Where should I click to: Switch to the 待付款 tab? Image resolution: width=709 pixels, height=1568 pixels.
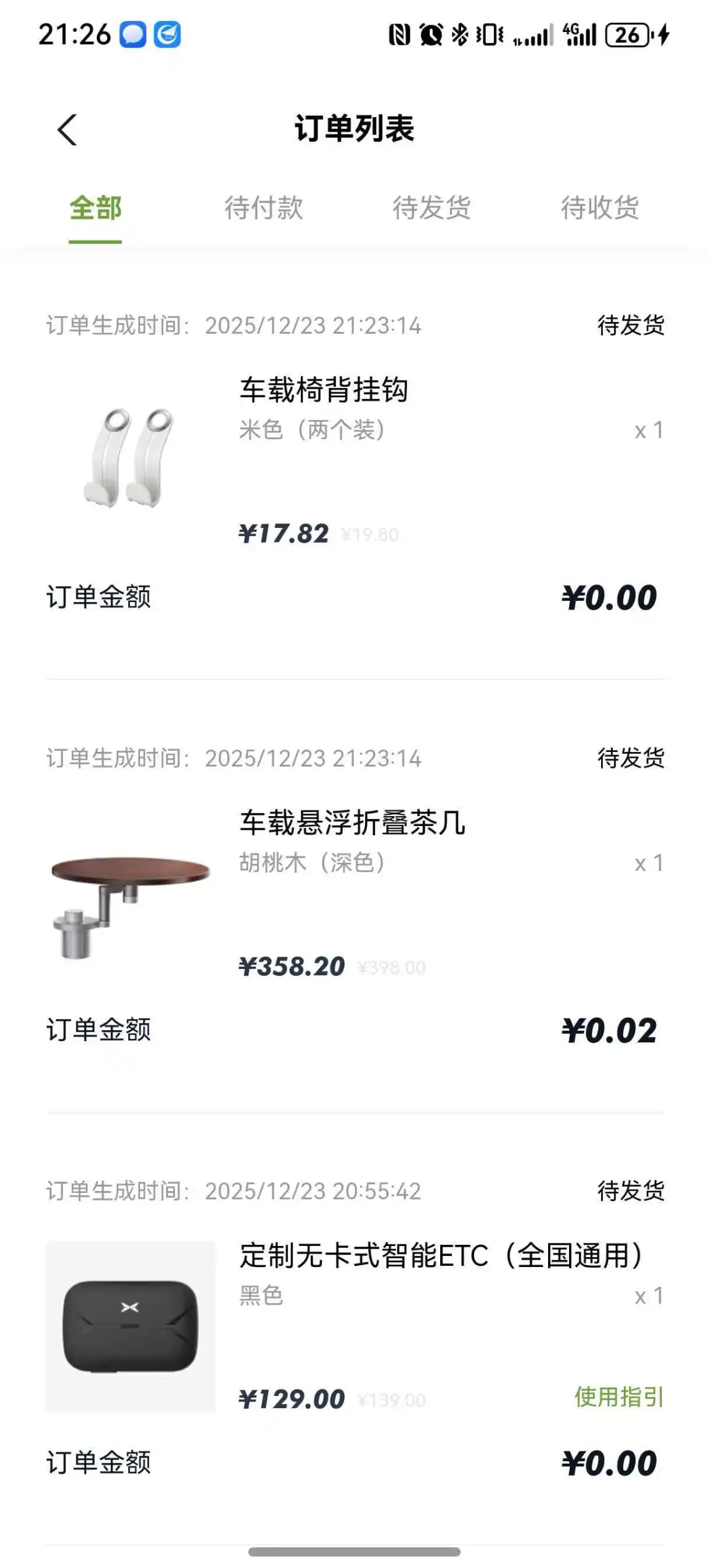(263, 208)
